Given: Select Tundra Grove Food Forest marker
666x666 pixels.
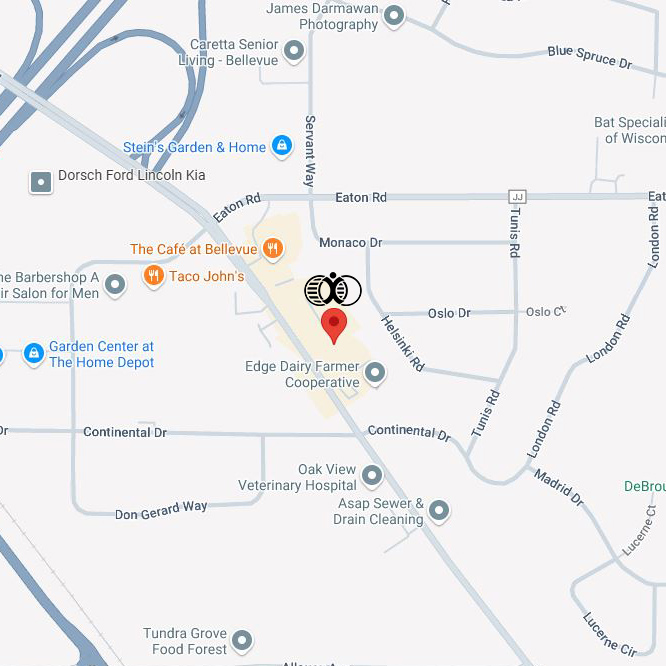Looking at the screenshot, I should click(242, 639).
